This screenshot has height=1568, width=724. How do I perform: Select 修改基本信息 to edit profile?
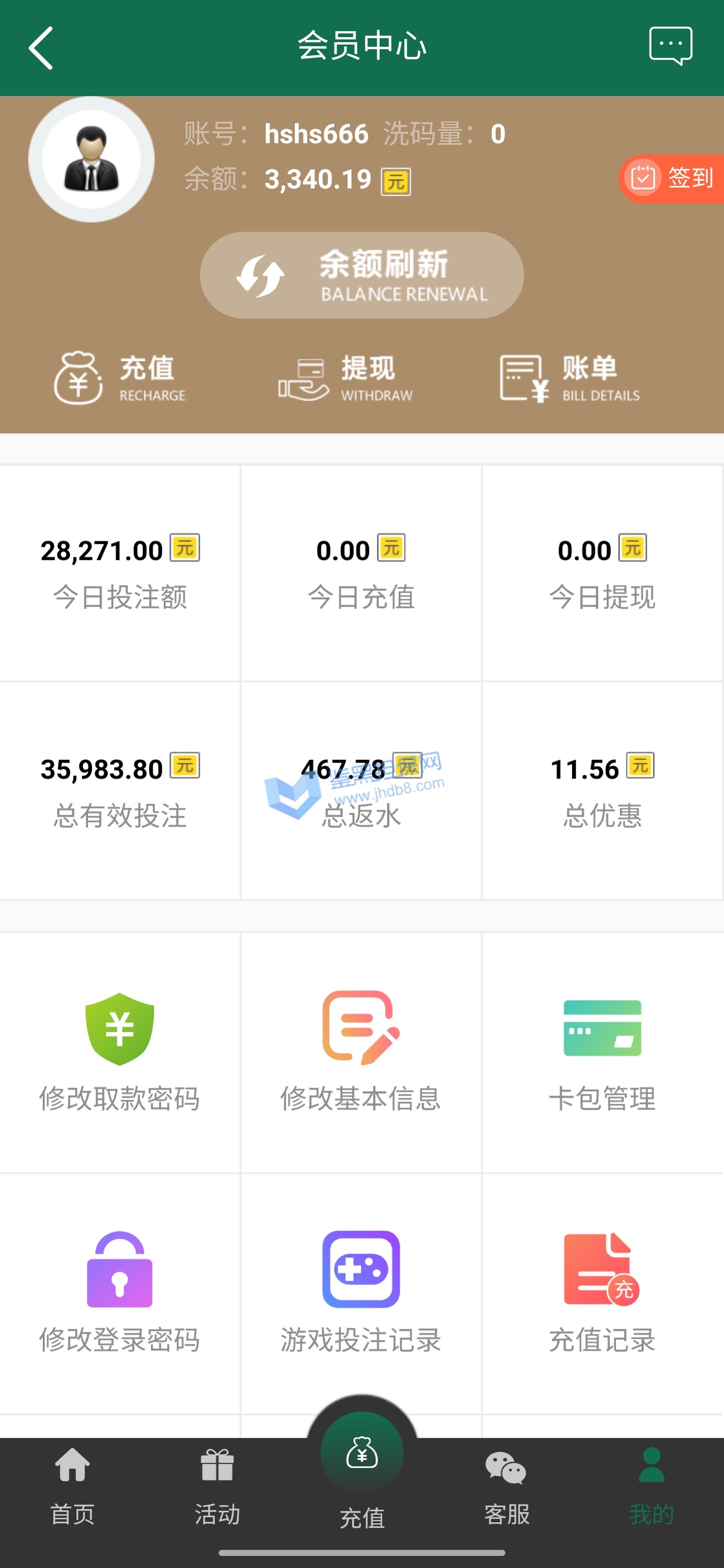click(360, 1052)
